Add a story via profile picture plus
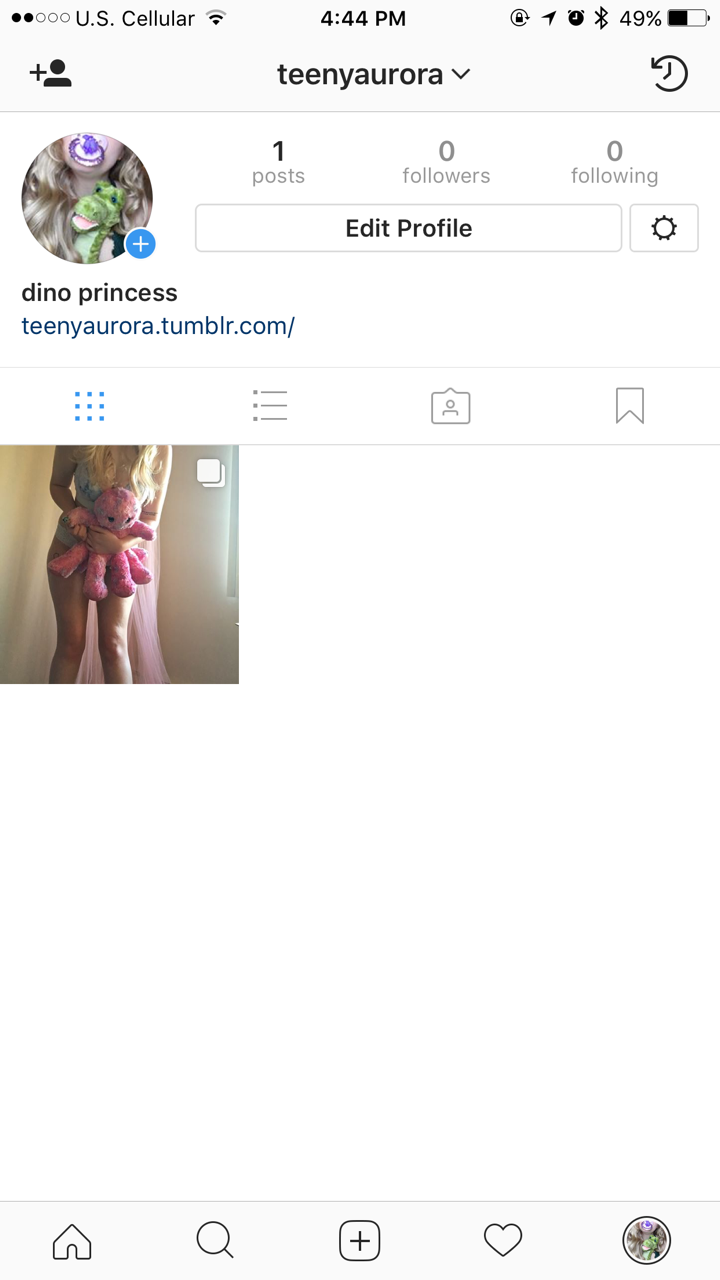 [141, 243]
